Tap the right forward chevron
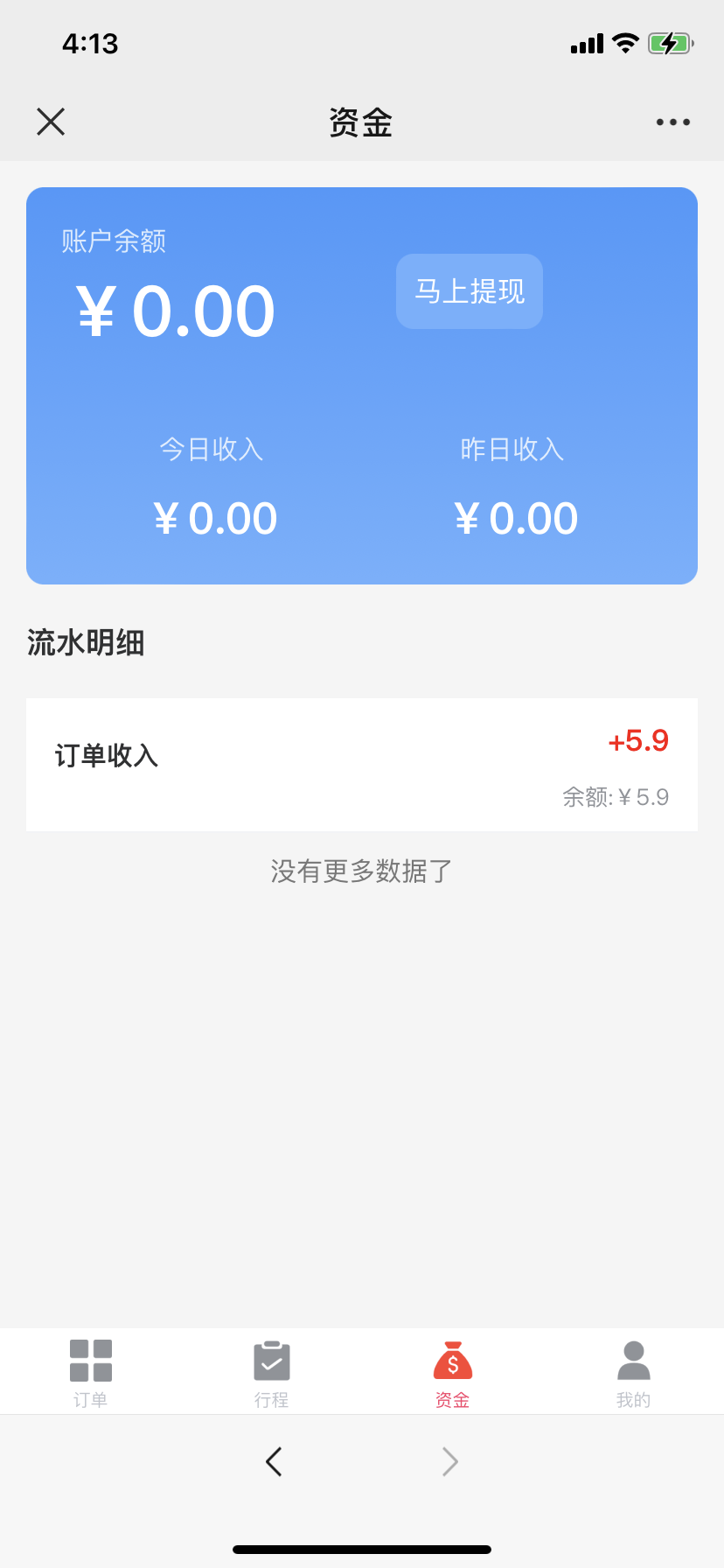This screenshot has width=724, height=1568. (449, 1459)
